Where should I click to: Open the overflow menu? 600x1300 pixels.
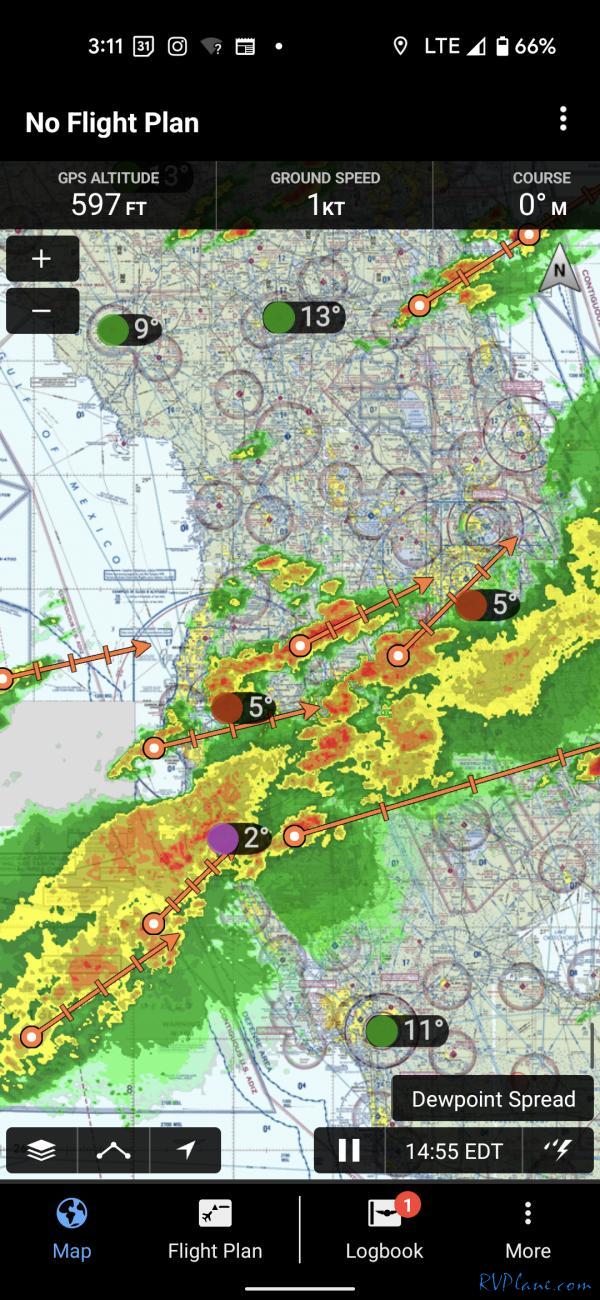tap(563, 119)
